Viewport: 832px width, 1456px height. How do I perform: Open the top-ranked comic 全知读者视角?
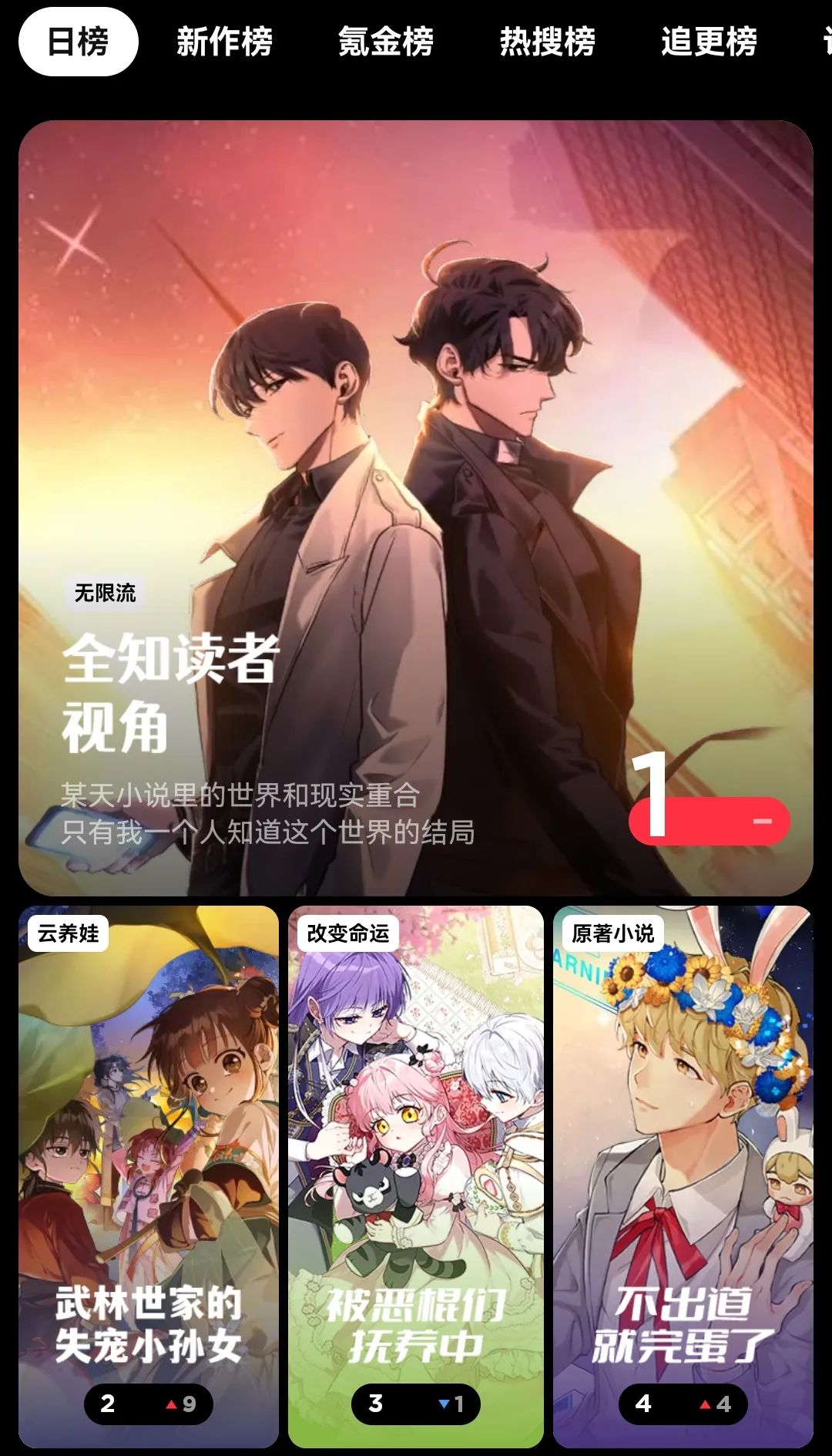[415, 507]
